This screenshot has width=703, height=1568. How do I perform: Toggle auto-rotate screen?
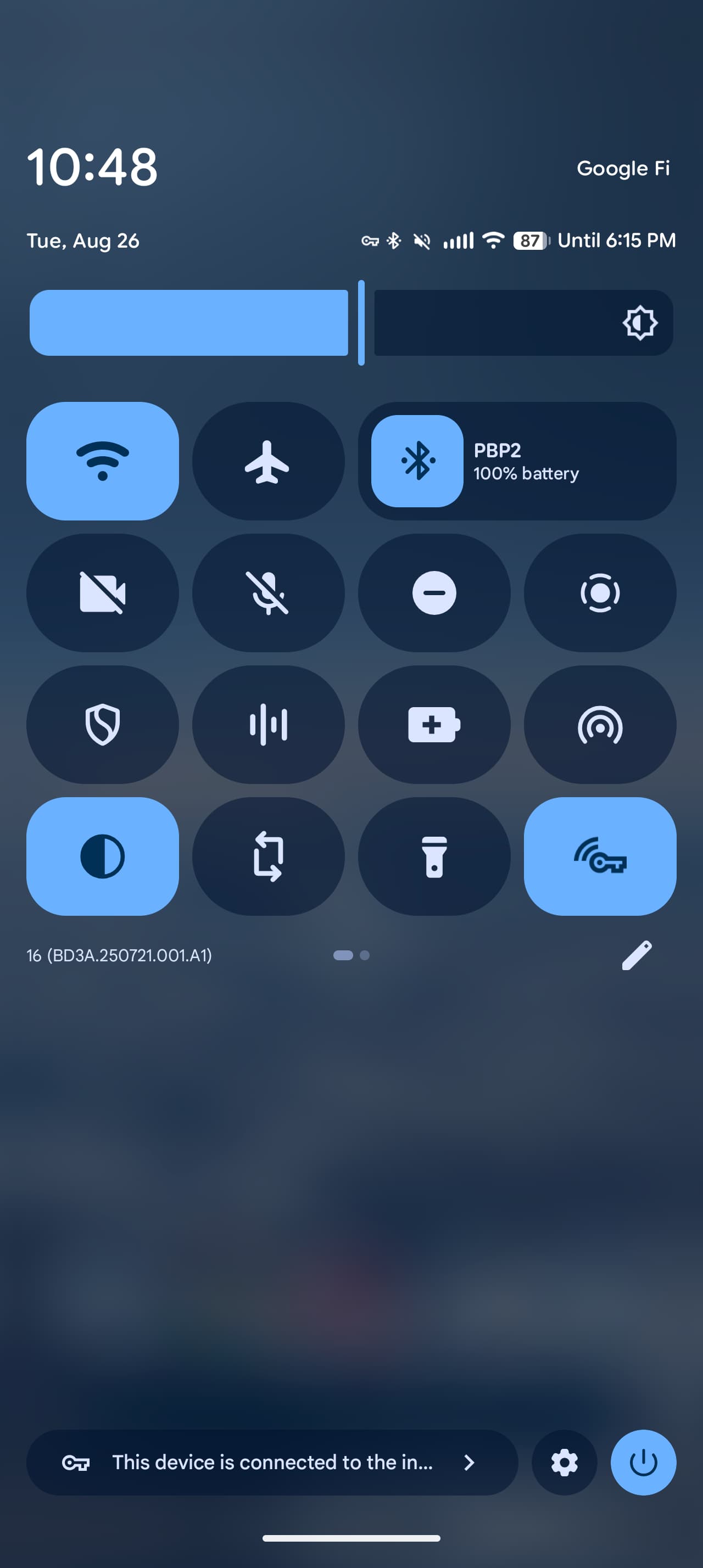tap(268, 856)
